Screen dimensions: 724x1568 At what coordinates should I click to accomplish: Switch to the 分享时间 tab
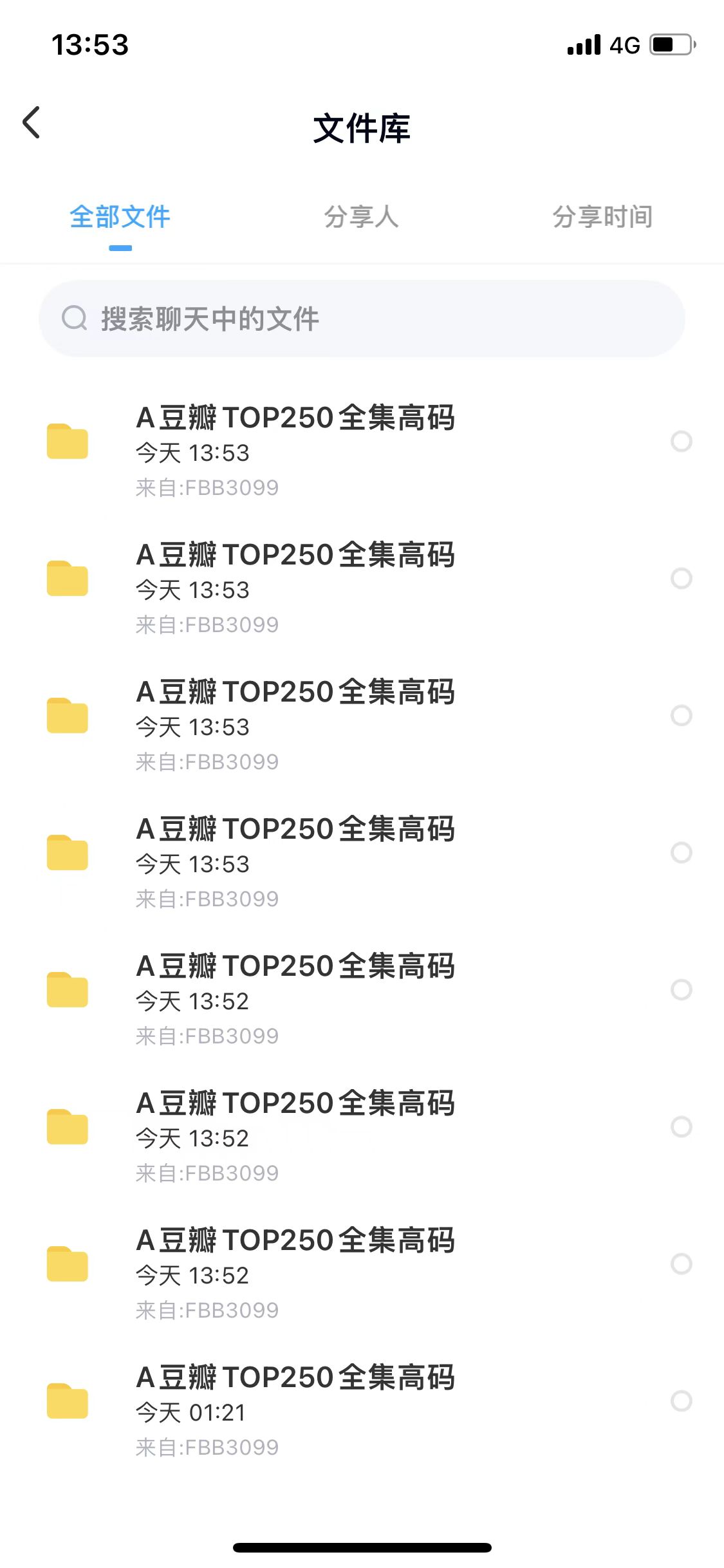coord(602,217)
